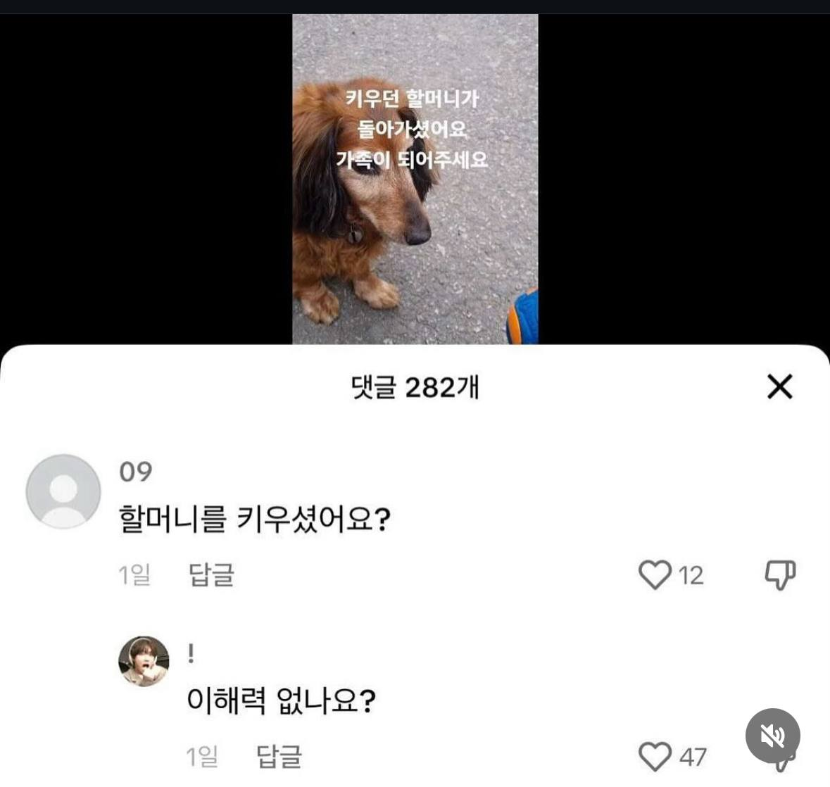The height and width of the screenshot is (787, 830).
Task: Like the reply '이해력 없나요?'
Action: [655, 757]
